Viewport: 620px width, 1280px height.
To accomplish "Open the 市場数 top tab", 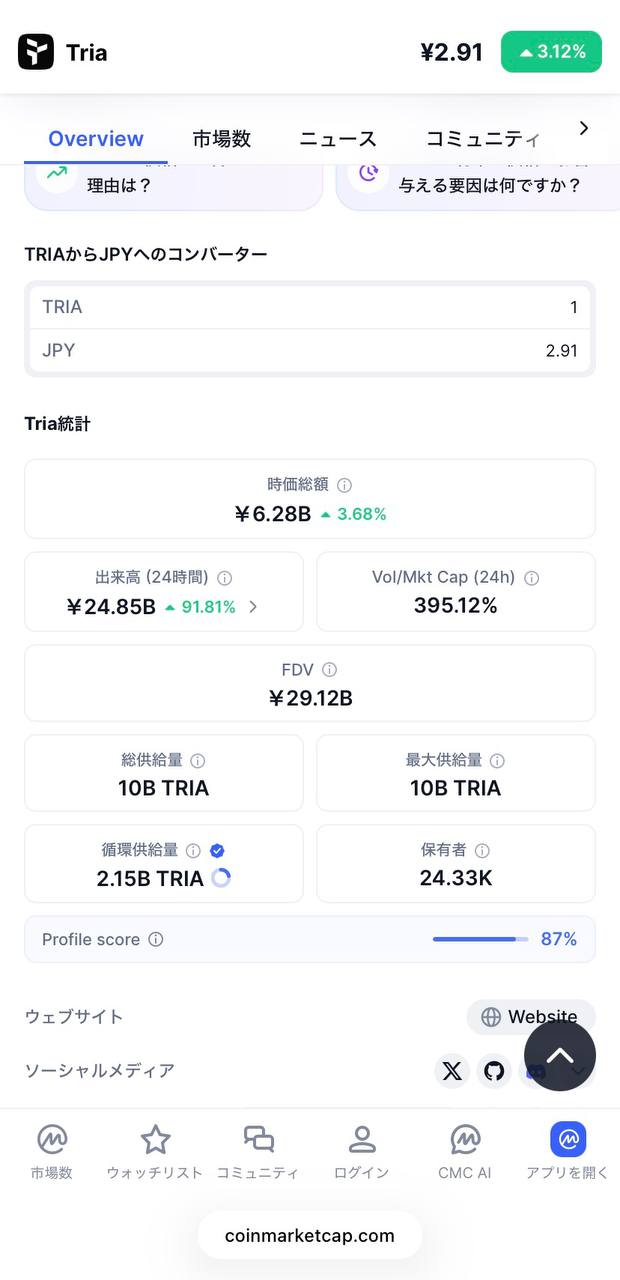I will point(221,139).
